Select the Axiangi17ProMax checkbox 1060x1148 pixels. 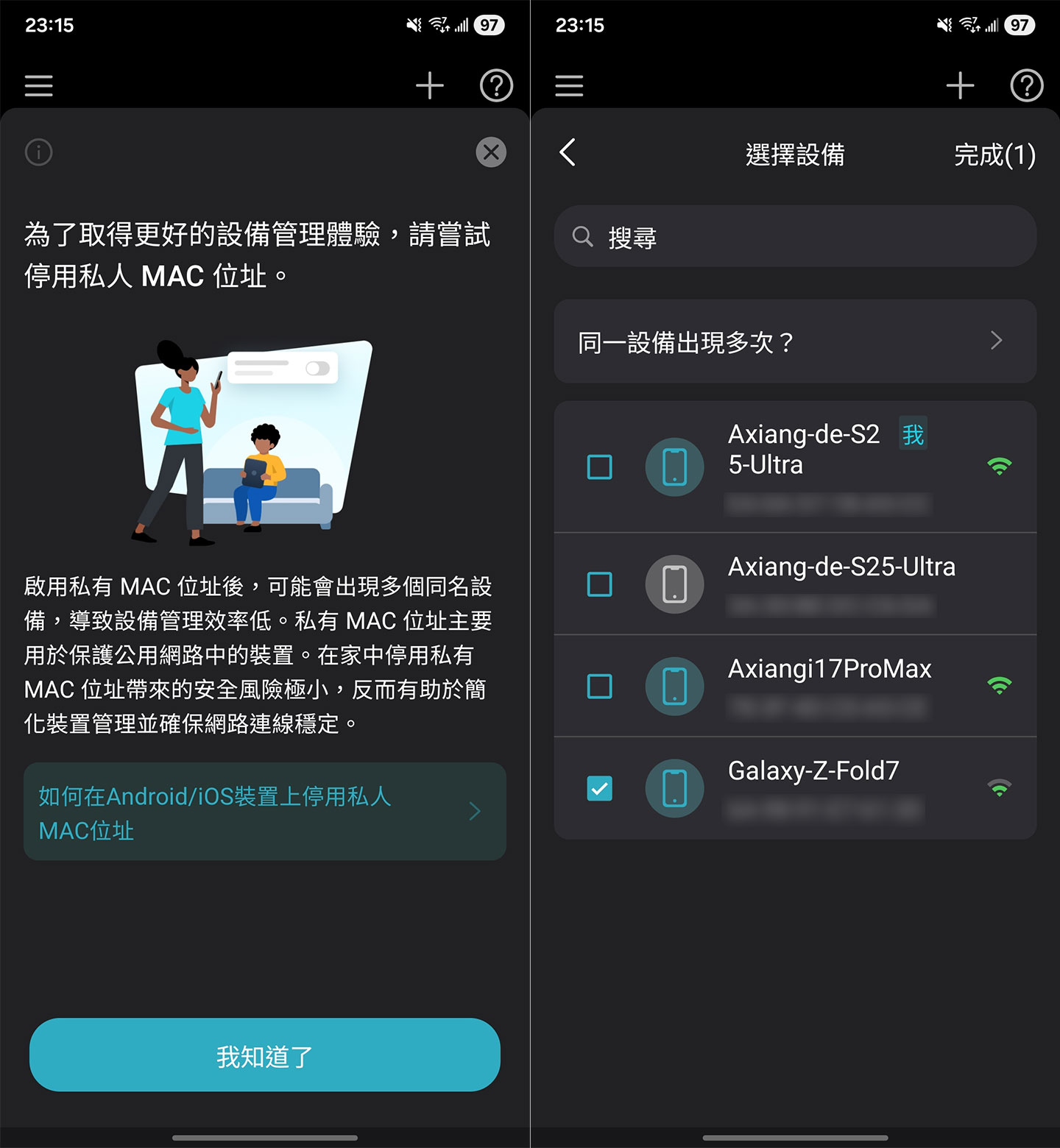[599, 687]
